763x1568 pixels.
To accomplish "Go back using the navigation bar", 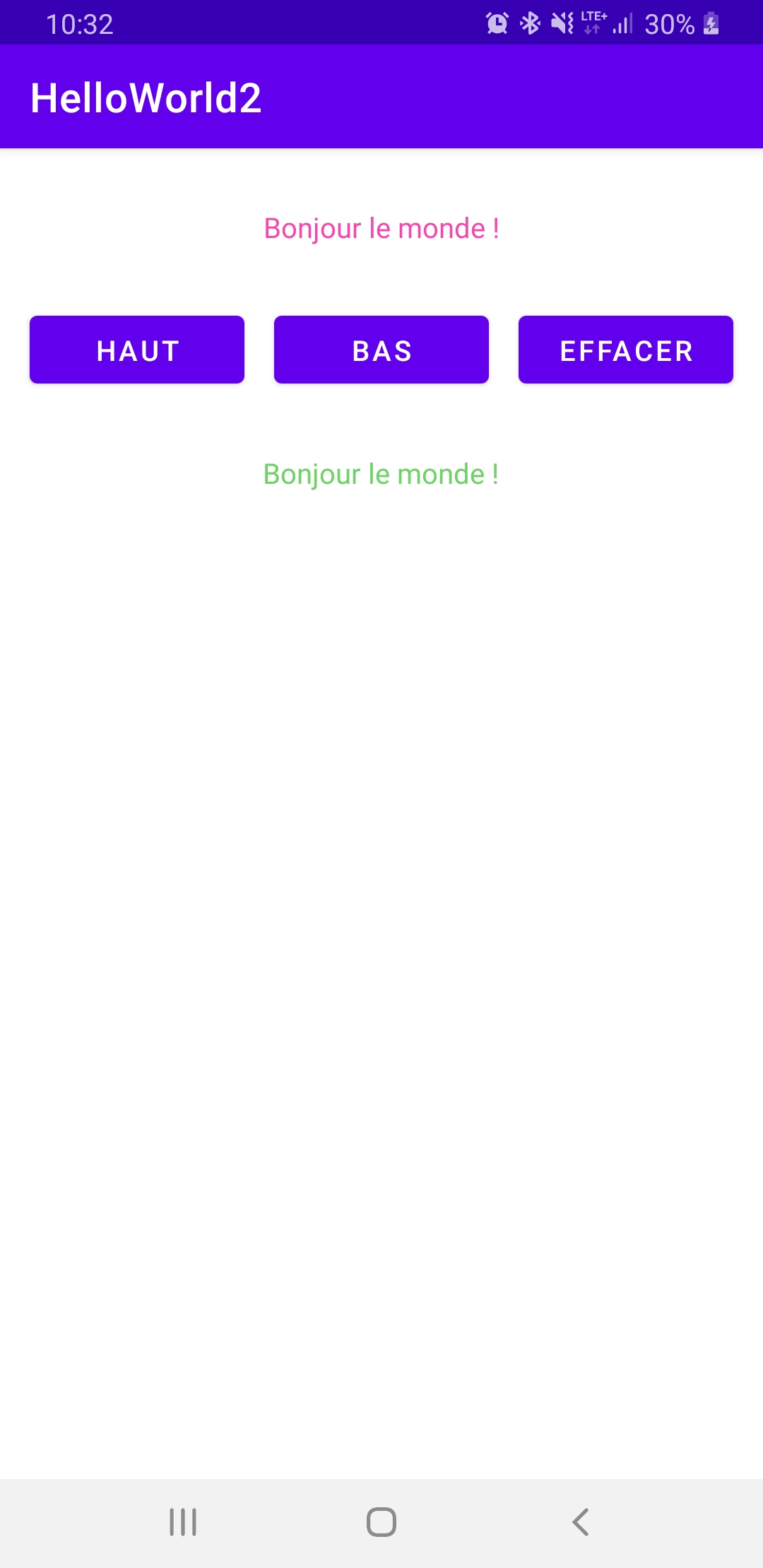I will tap(581, 1522).
